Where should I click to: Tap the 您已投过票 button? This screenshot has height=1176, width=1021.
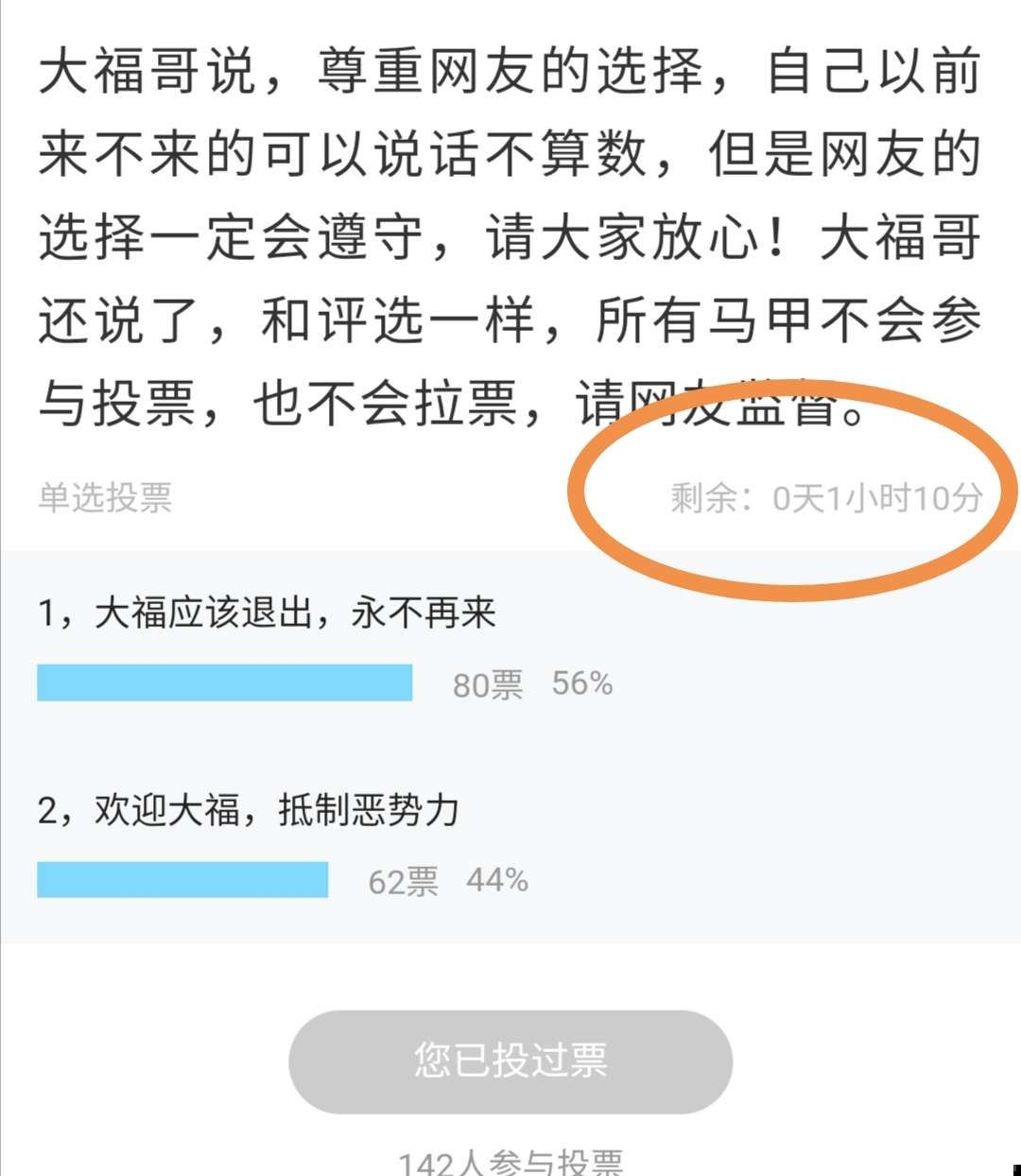(510, 1061)
